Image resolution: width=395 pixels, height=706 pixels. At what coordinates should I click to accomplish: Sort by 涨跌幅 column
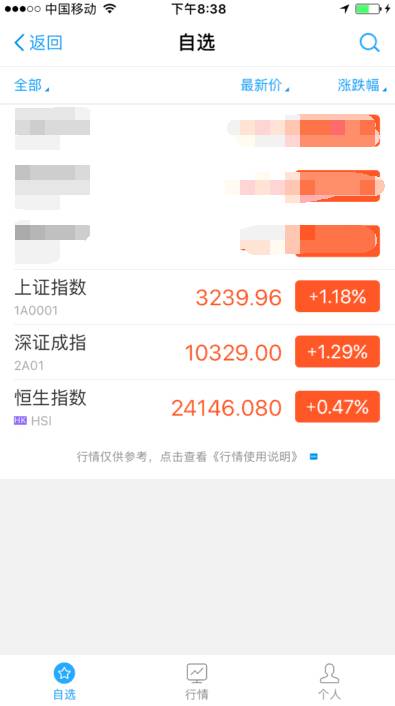pyautogui.click(x=362, y=85)
